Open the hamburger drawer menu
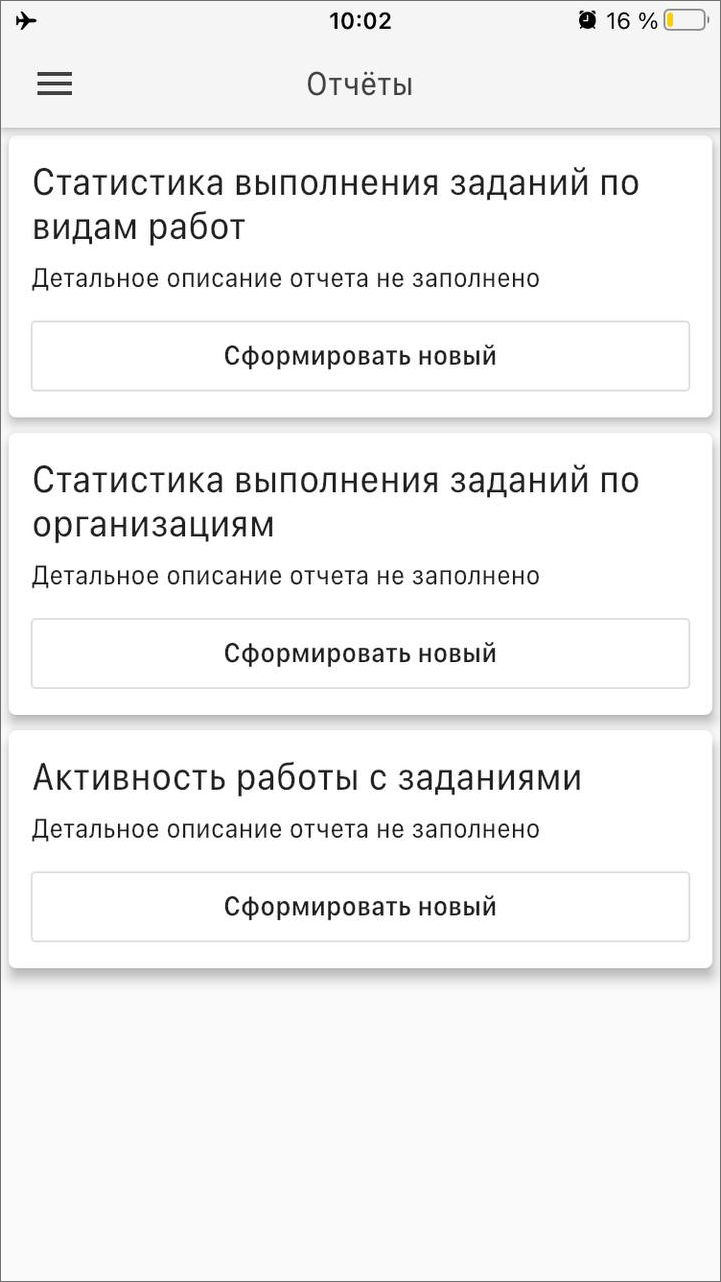721x1282 pixels. (x=55, y=85)
